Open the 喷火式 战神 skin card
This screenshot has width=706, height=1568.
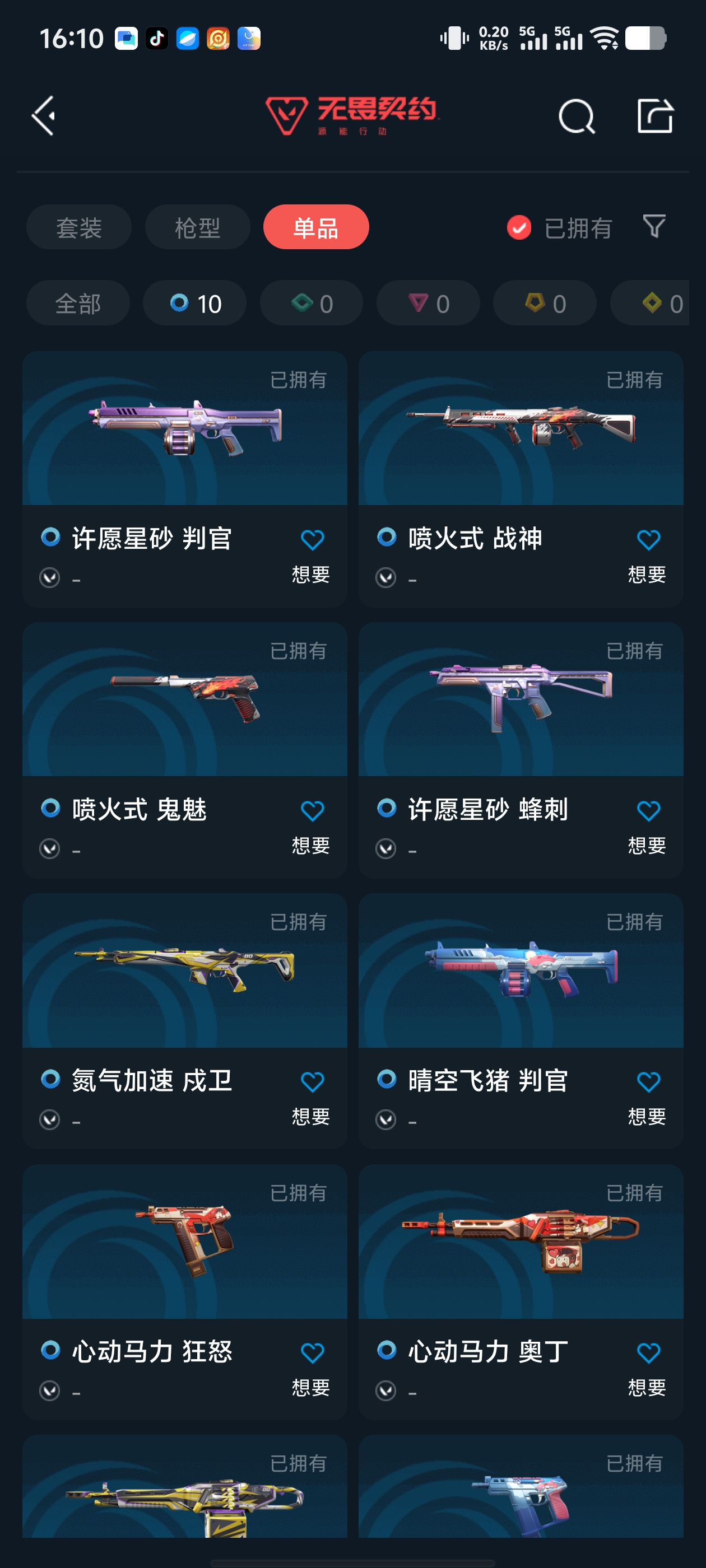pos(521,479)
